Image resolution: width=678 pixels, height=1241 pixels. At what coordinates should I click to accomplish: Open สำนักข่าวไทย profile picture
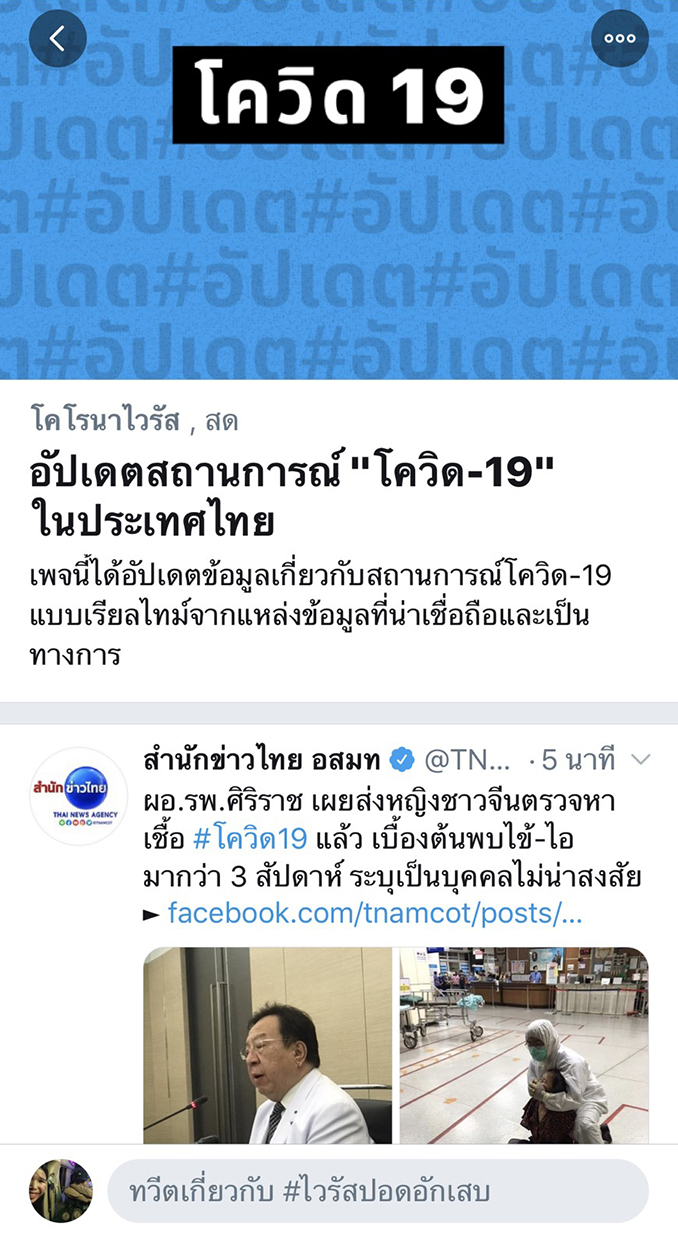click(78, 796)
